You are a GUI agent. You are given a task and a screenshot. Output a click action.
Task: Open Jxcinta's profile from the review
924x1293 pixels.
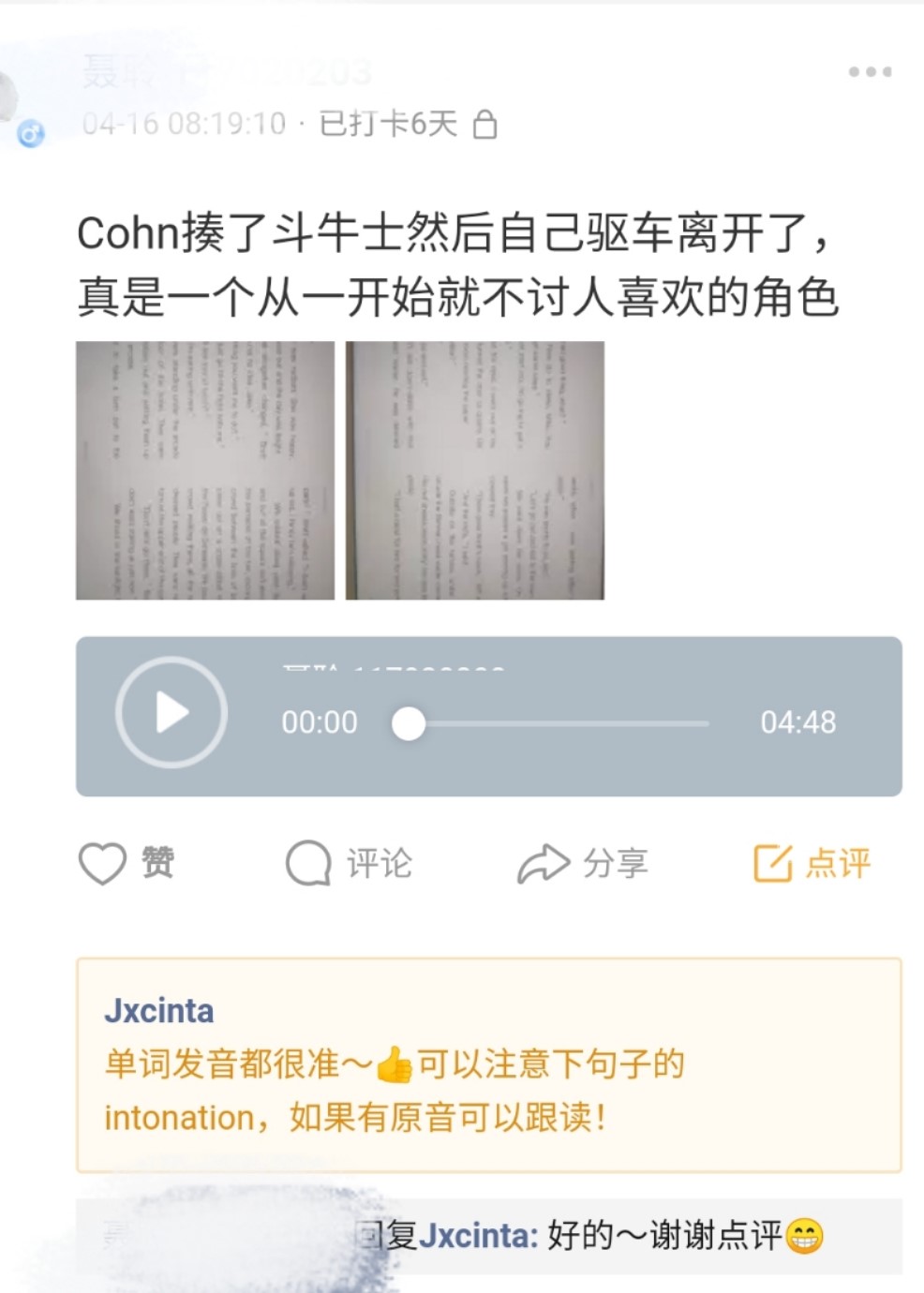(158, 1011)
